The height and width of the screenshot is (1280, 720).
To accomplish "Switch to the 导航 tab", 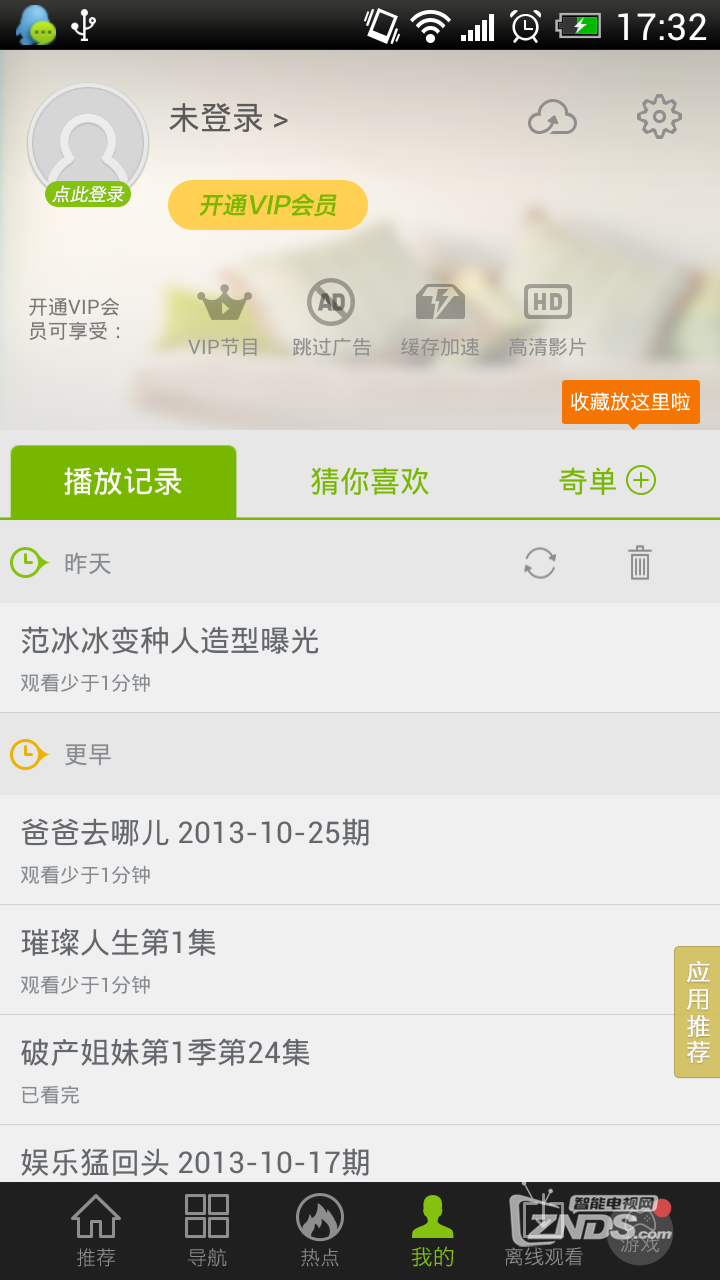I will (x=207, y=1232).
